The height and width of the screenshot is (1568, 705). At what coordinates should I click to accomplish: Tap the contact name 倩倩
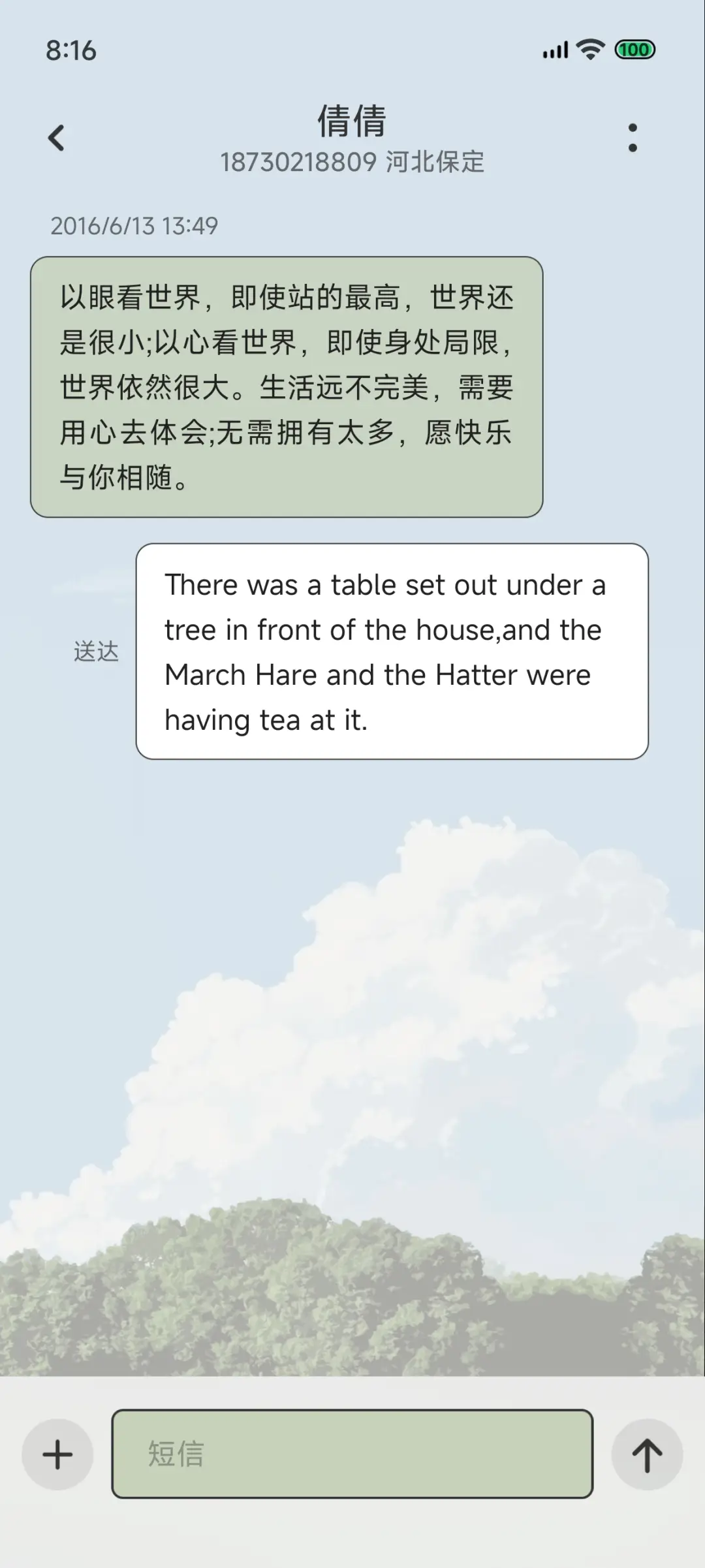pos(352,121)
